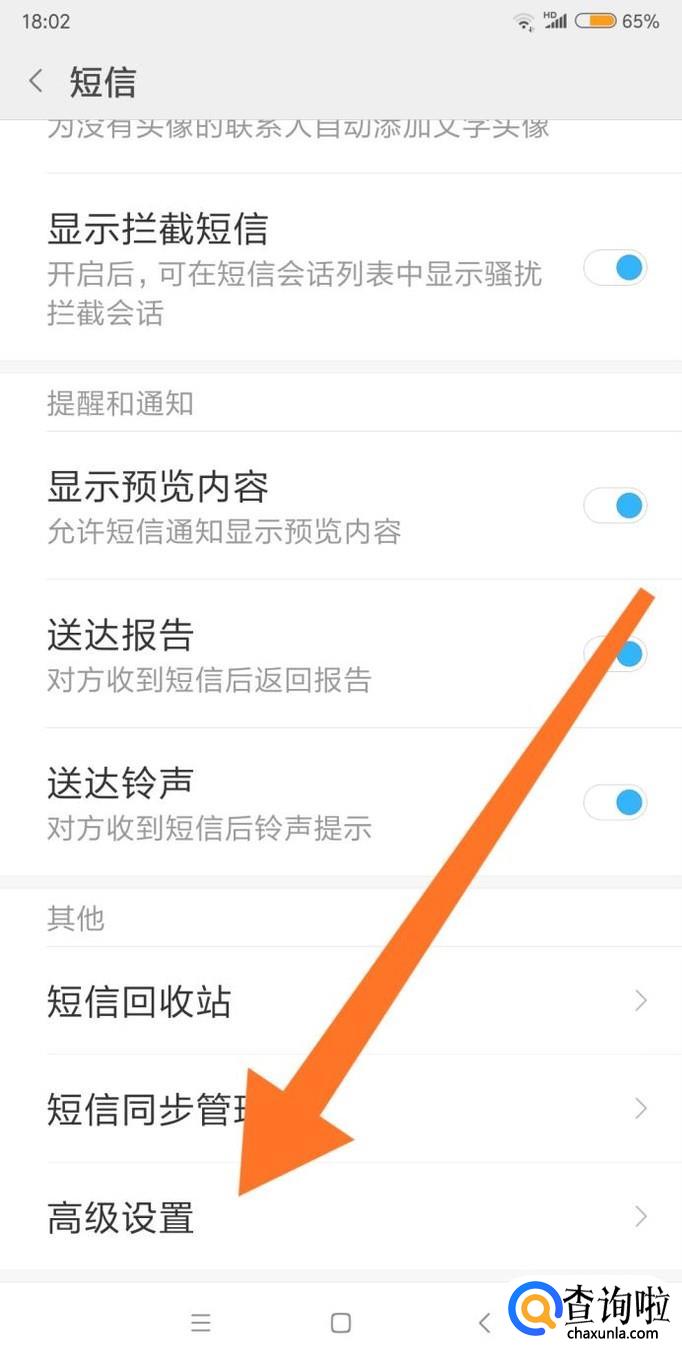Open 高级设置
This screenshot has width=682, height=1364.
pyautogui.click(x=340, y=1217)
